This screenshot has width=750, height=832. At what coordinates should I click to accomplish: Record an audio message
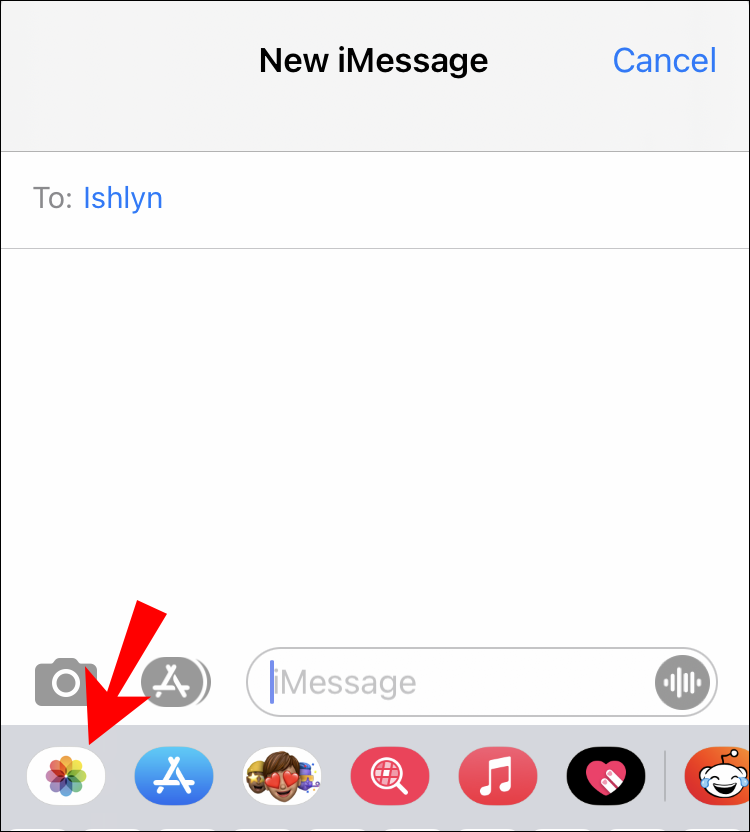point(684,683)
